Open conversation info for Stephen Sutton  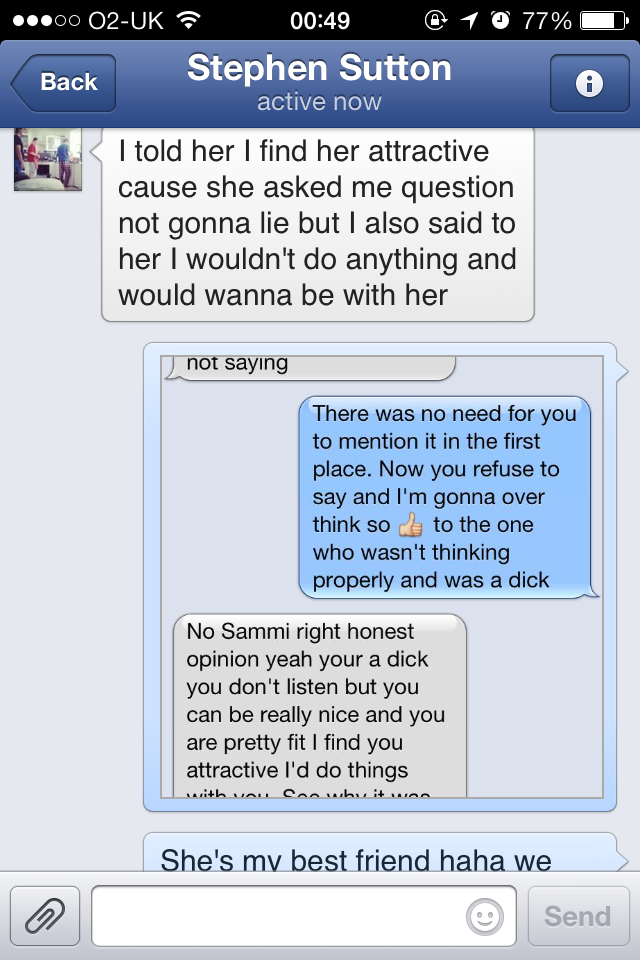tap(588, 84)
